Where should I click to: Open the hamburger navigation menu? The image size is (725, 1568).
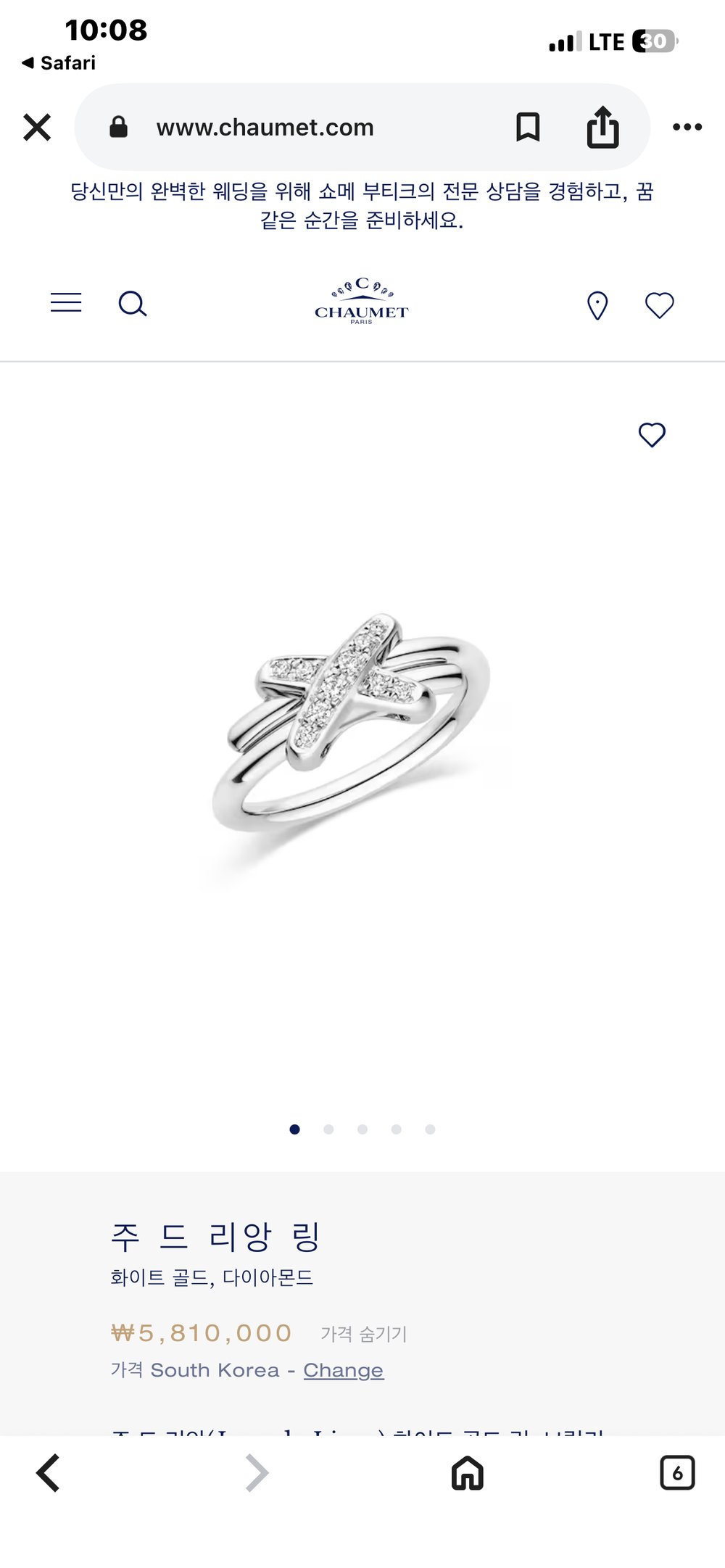pos(66,303)
